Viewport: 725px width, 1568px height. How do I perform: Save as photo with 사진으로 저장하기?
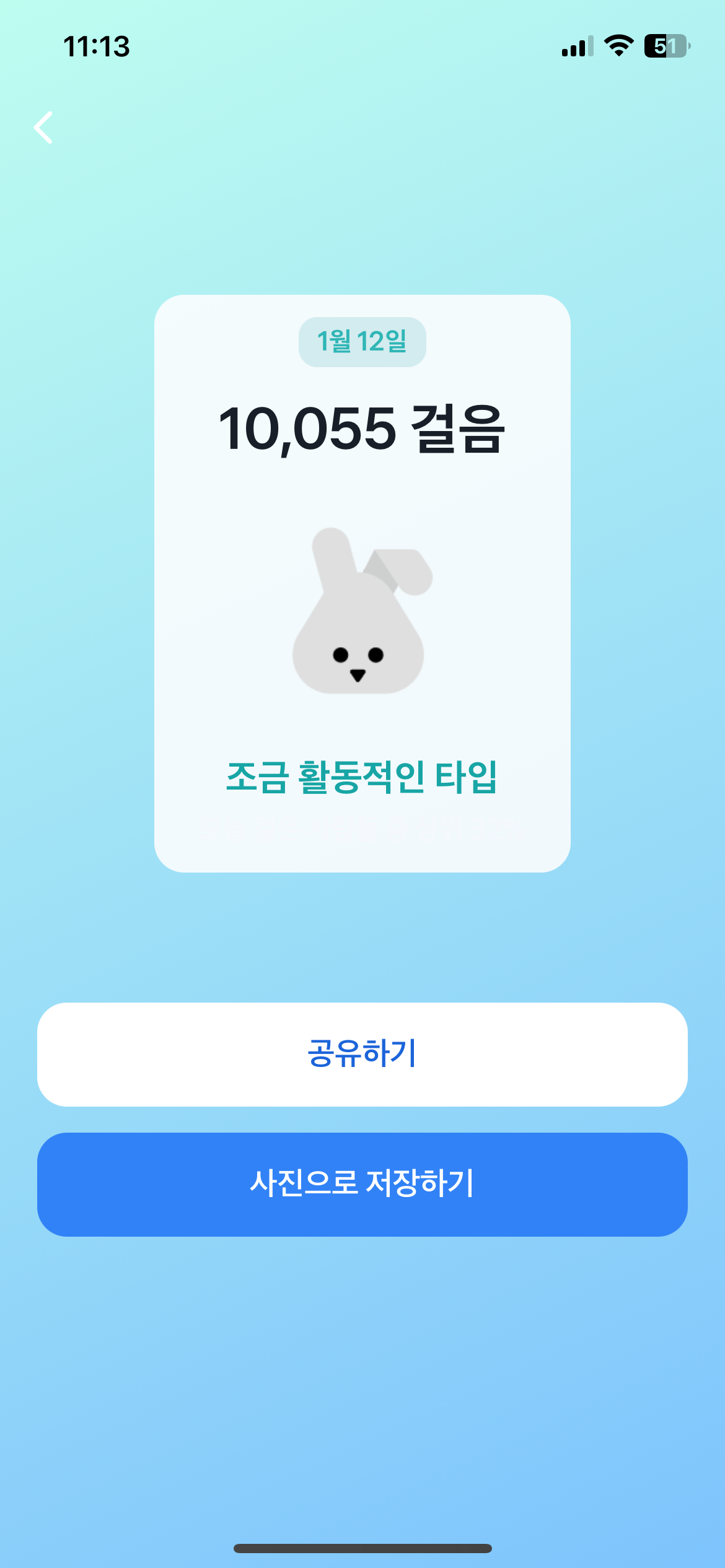[362, 1184]
